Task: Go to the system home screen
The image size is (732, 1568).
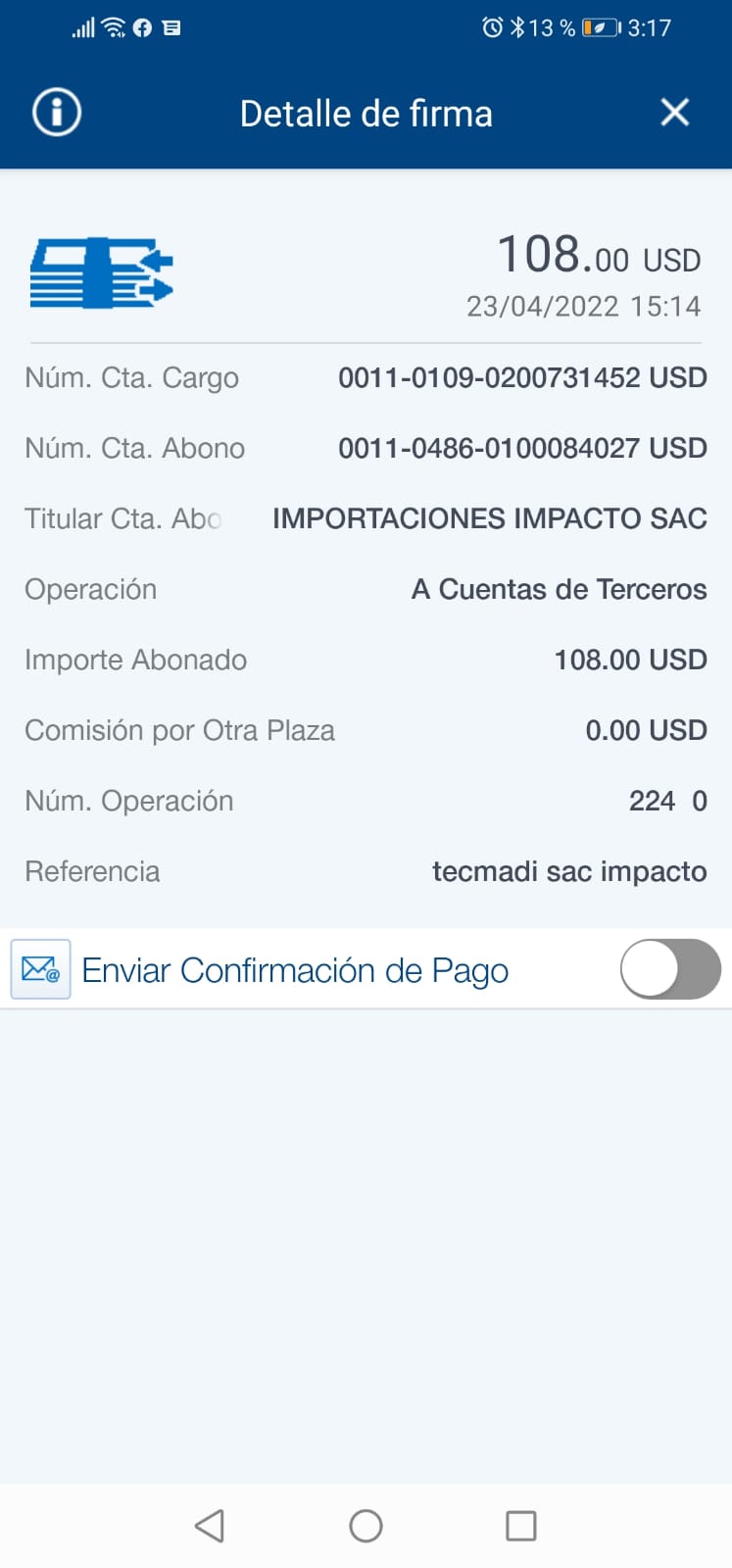Action: click(x=366, y=1526)
